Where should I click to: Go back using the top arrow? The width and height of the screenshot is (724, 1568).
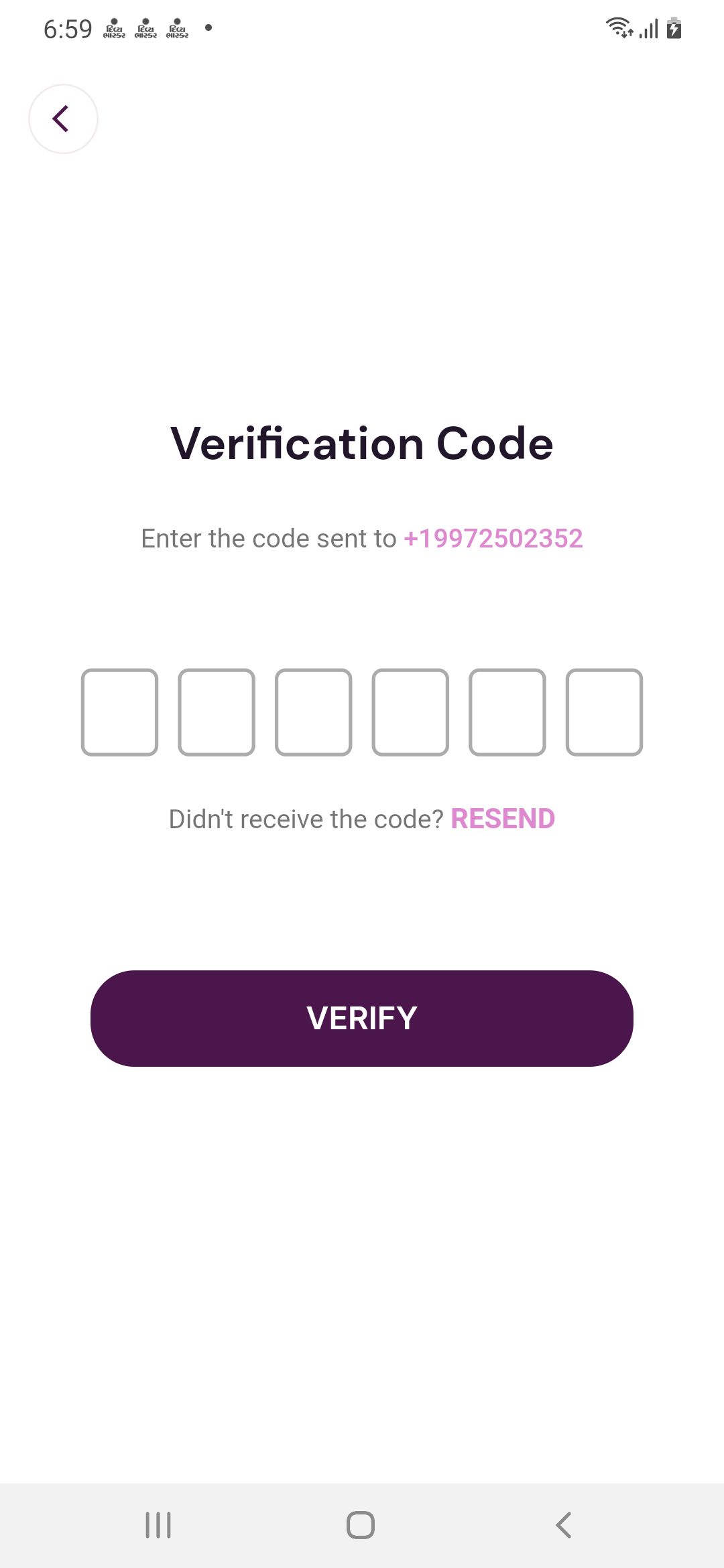tap(63, 119)
